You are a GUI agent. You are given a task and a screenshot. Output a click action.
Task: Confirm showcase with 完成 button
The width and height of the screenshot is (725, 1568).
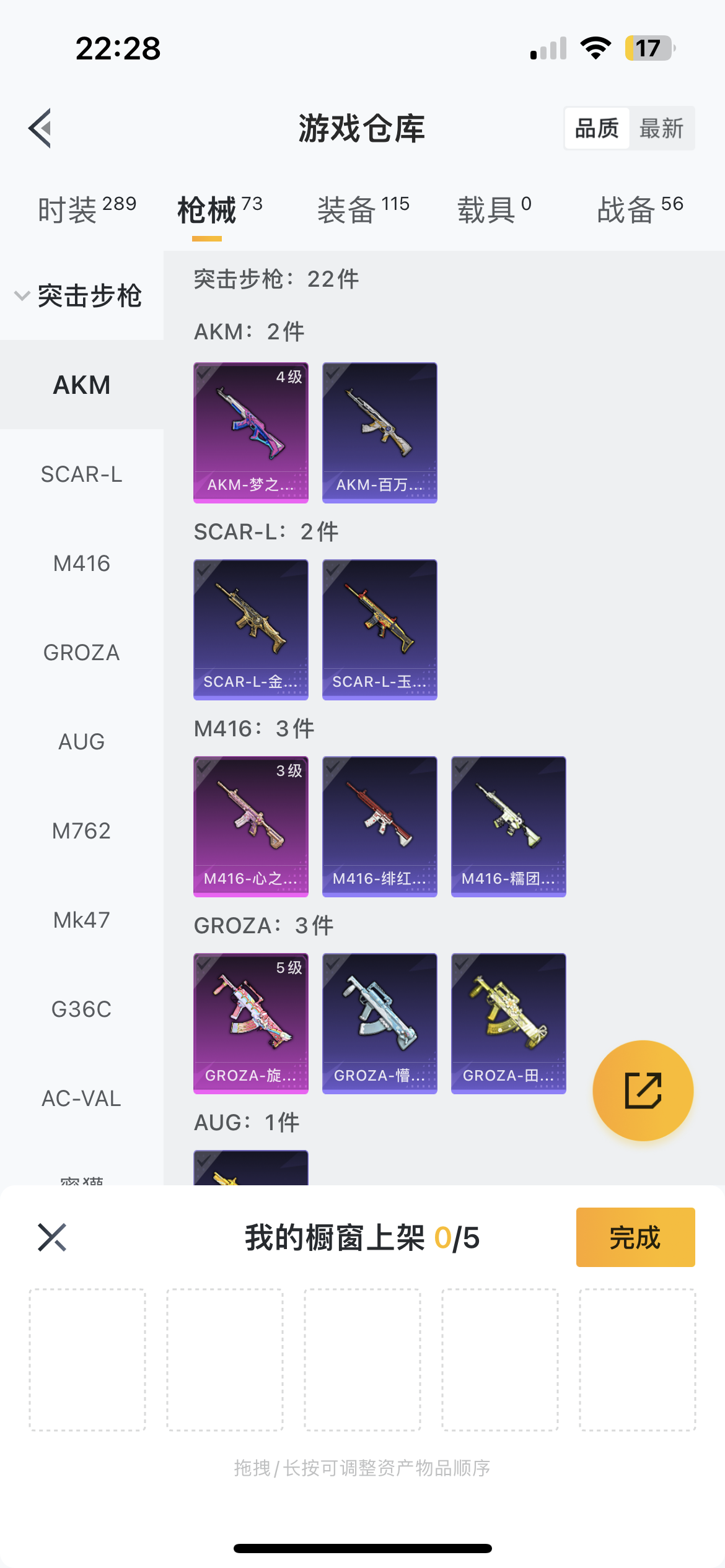pos(636,1237)
